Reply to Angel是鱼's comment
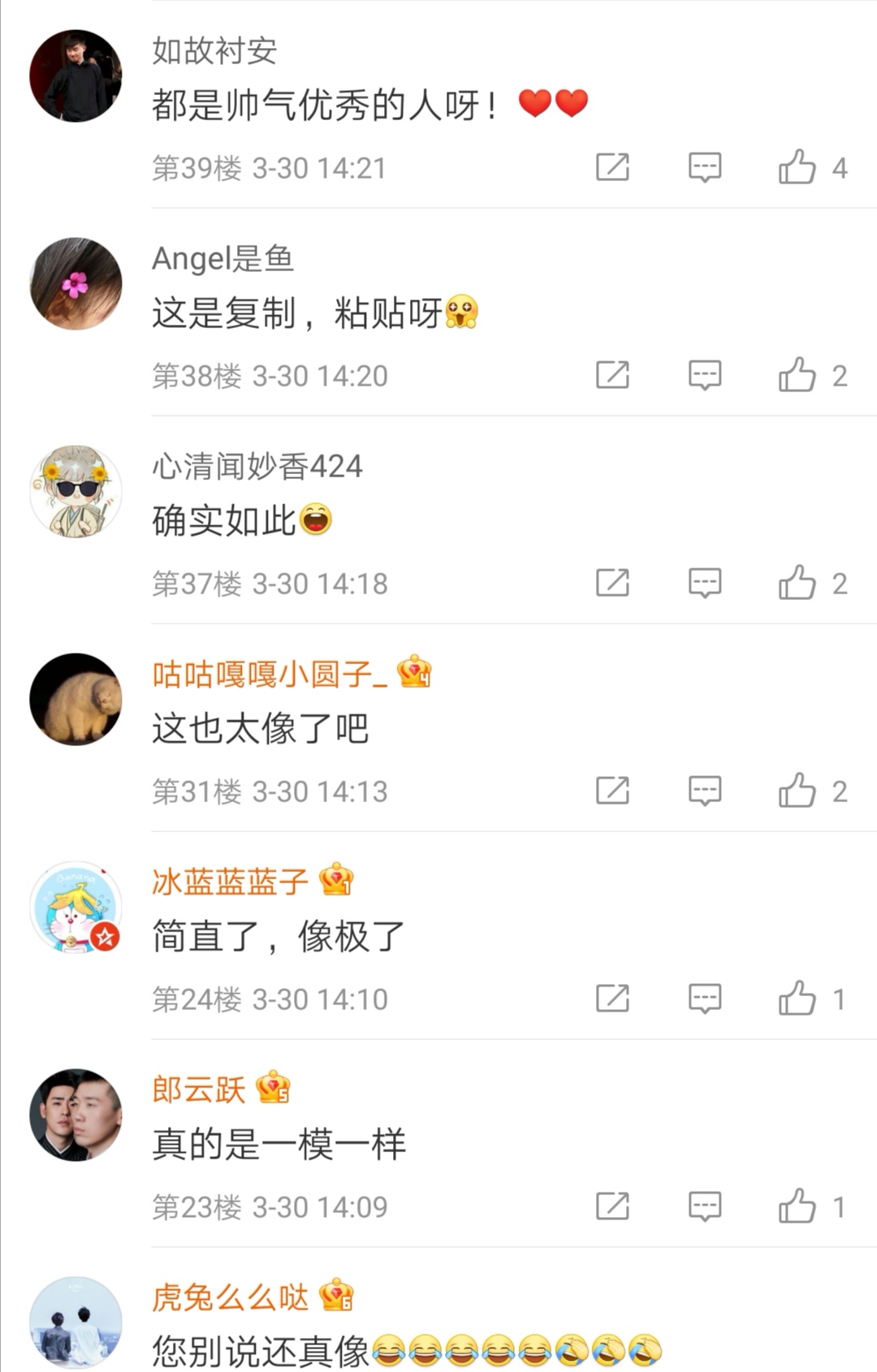877x1372 pixels. [x=704, y=375]
